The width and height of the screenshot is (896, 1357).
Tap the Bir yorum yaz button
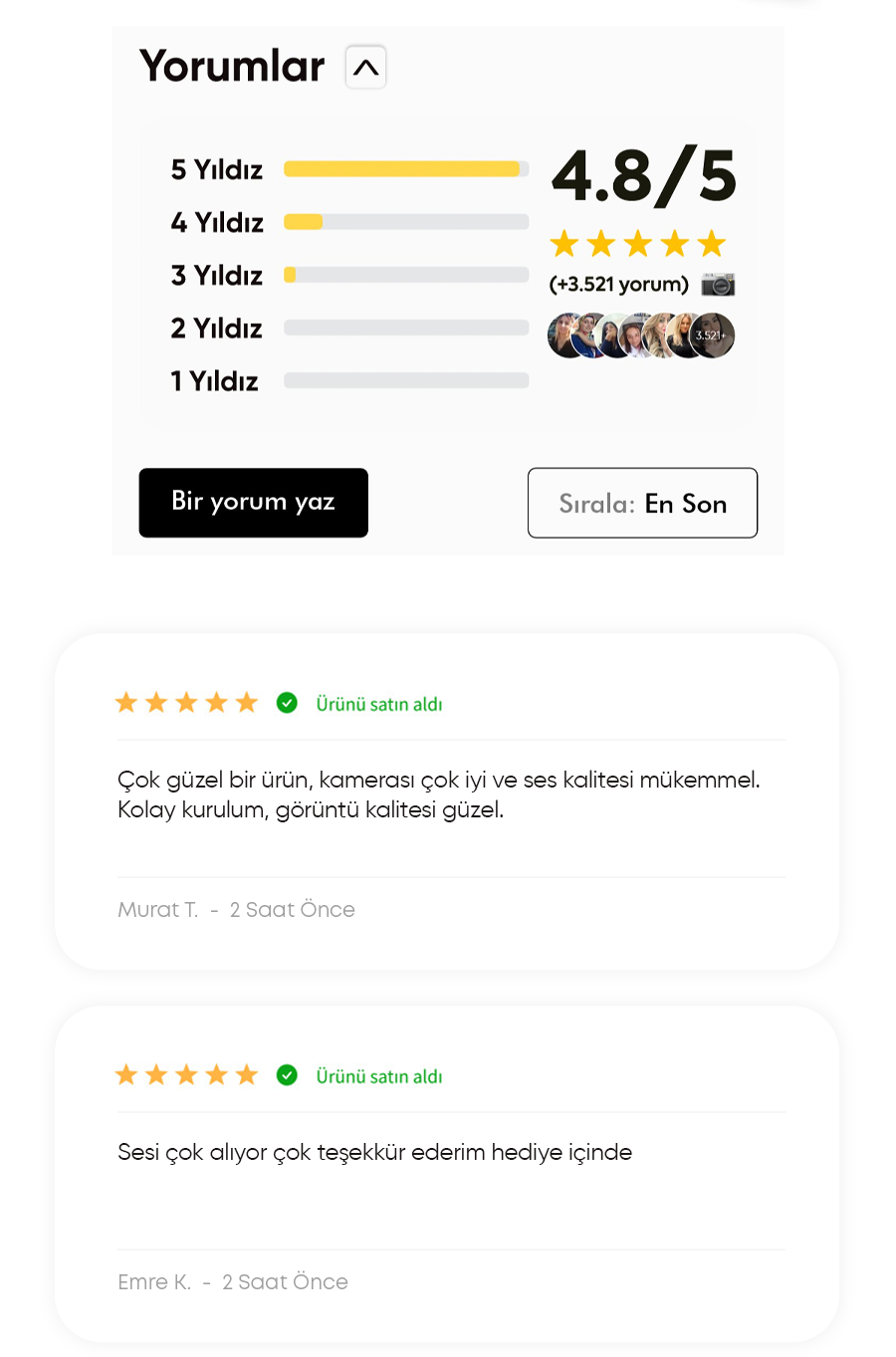[253, 503]
